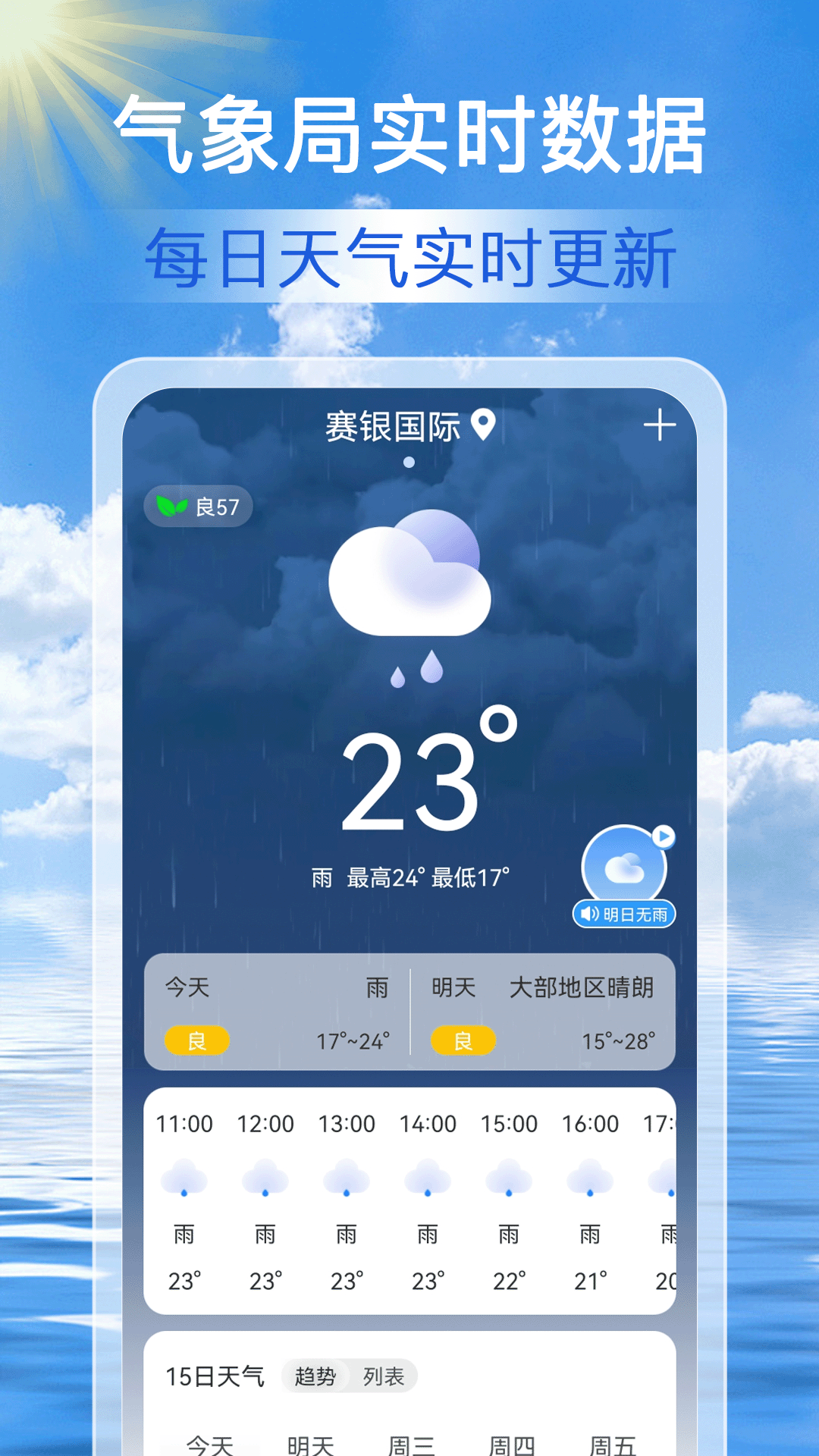
Task: Tap the + icon to add a city
Action: click(661, 425)
